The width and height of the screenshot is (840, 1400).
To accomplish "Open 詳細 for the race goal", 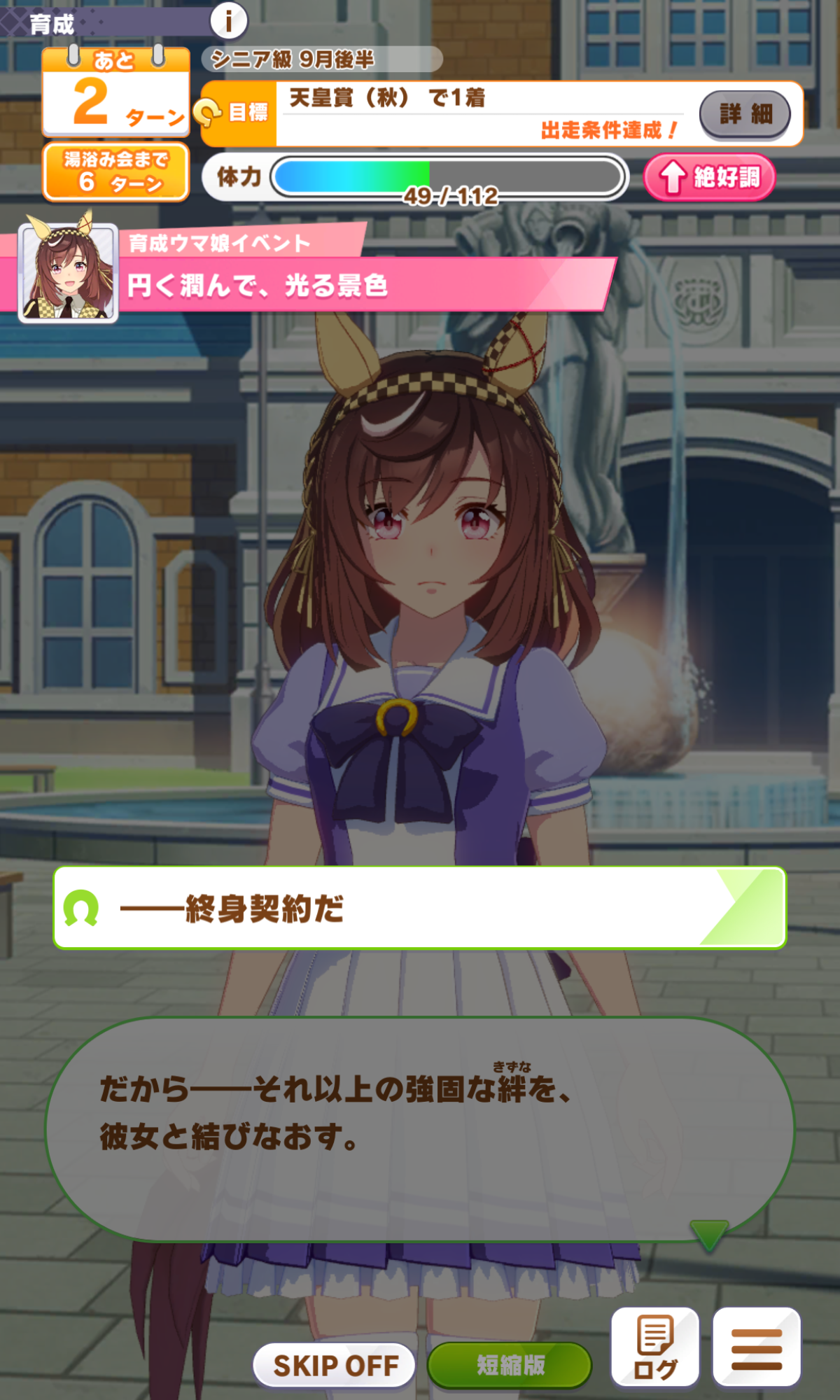I will click(x=745, y=115).
